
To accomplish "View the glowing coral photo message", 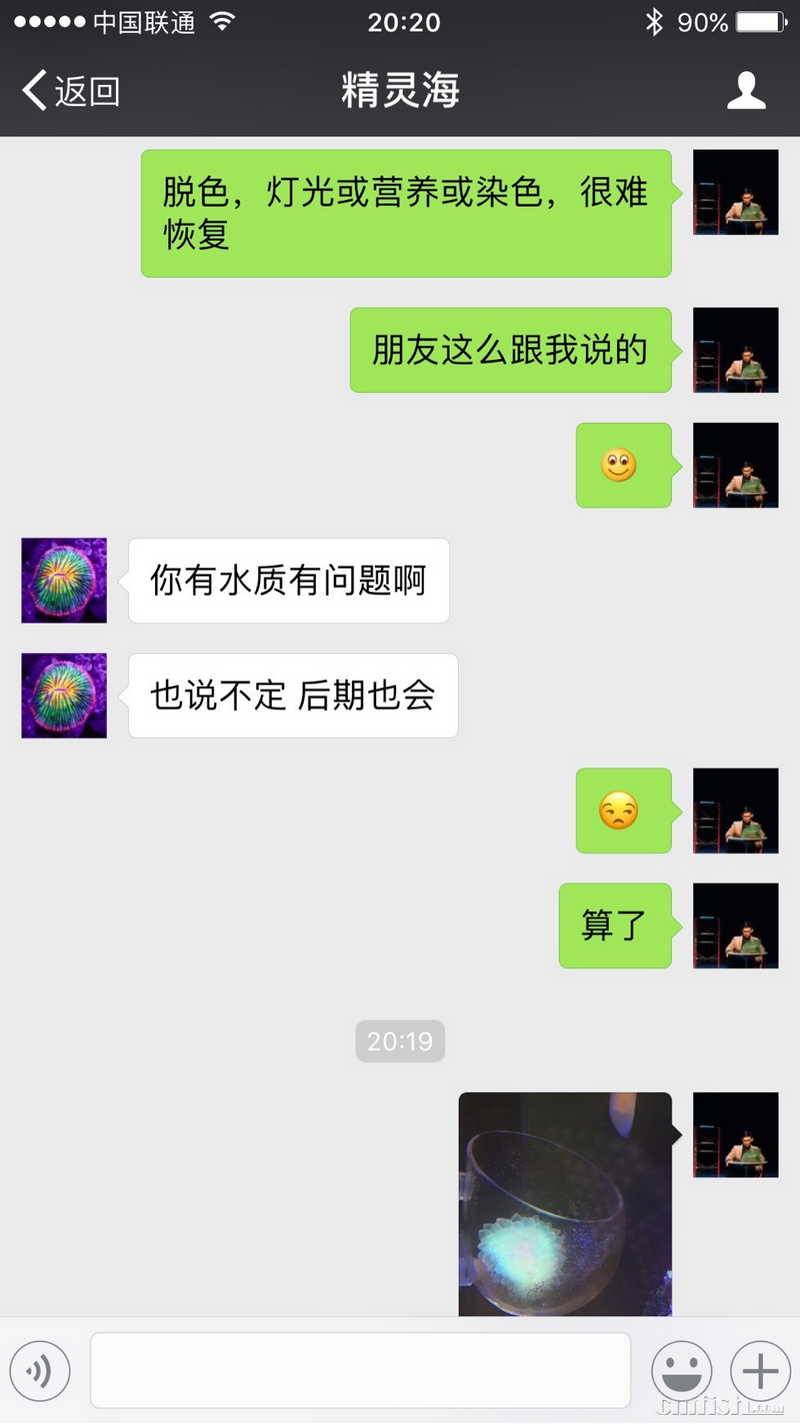I will coord(565,1204).
